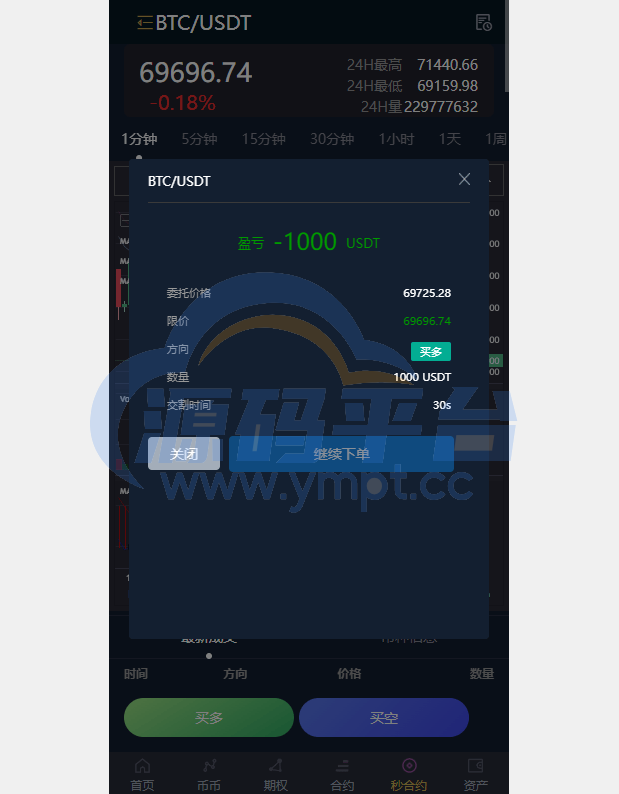Select the 30分钟 chart interval
The height and width of the screenshot is (794, 619).
pos(331,139)
